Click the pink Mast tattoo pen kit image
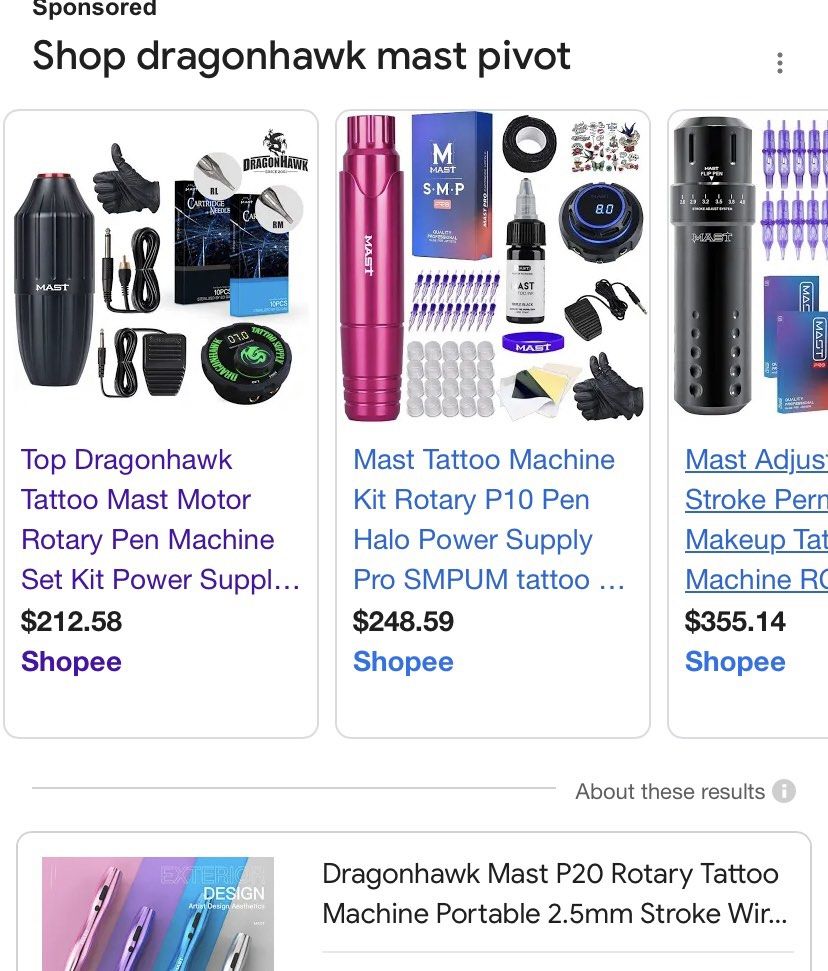This screenshot has width=828, height=971. click(x=492, y=265)
